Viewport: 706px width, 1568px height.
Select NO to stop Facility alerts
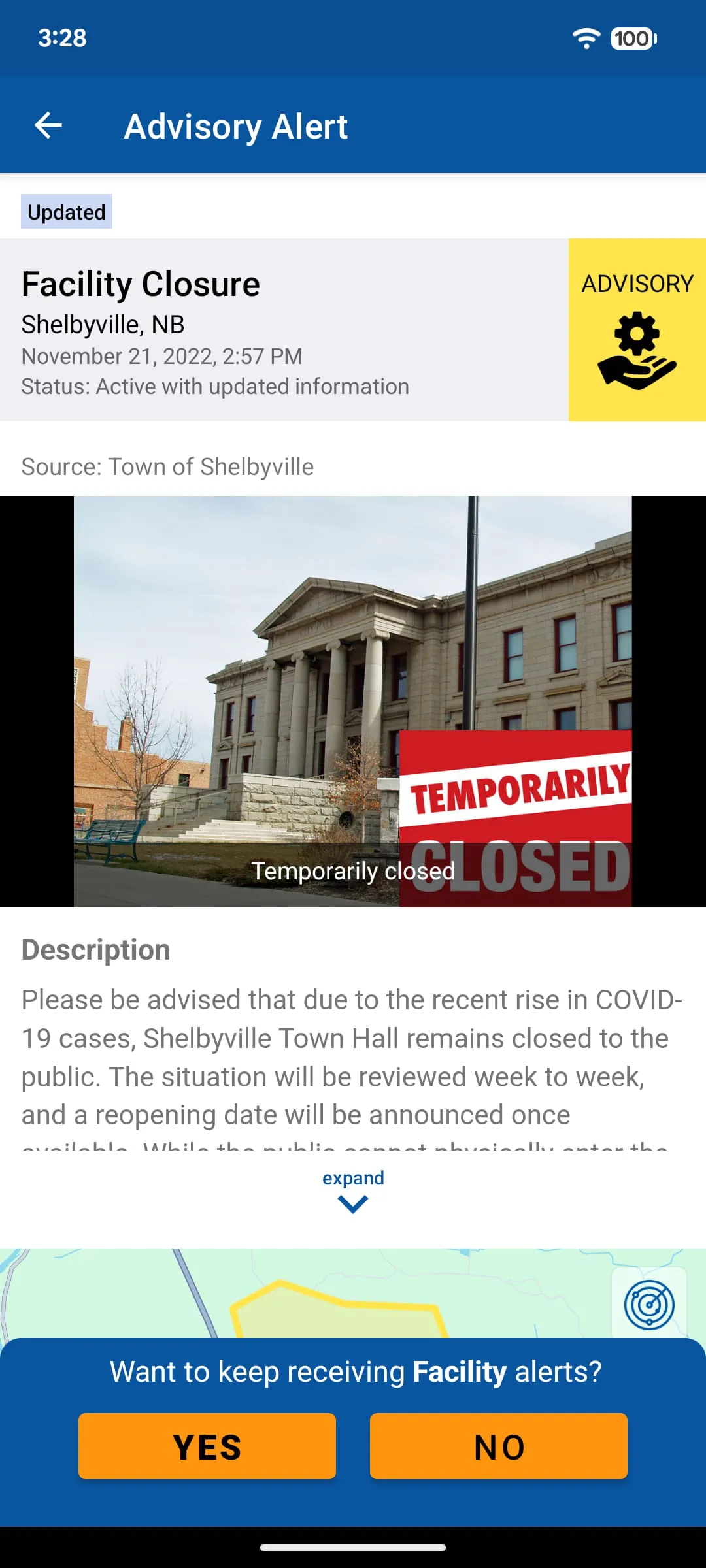[498, 1446]
